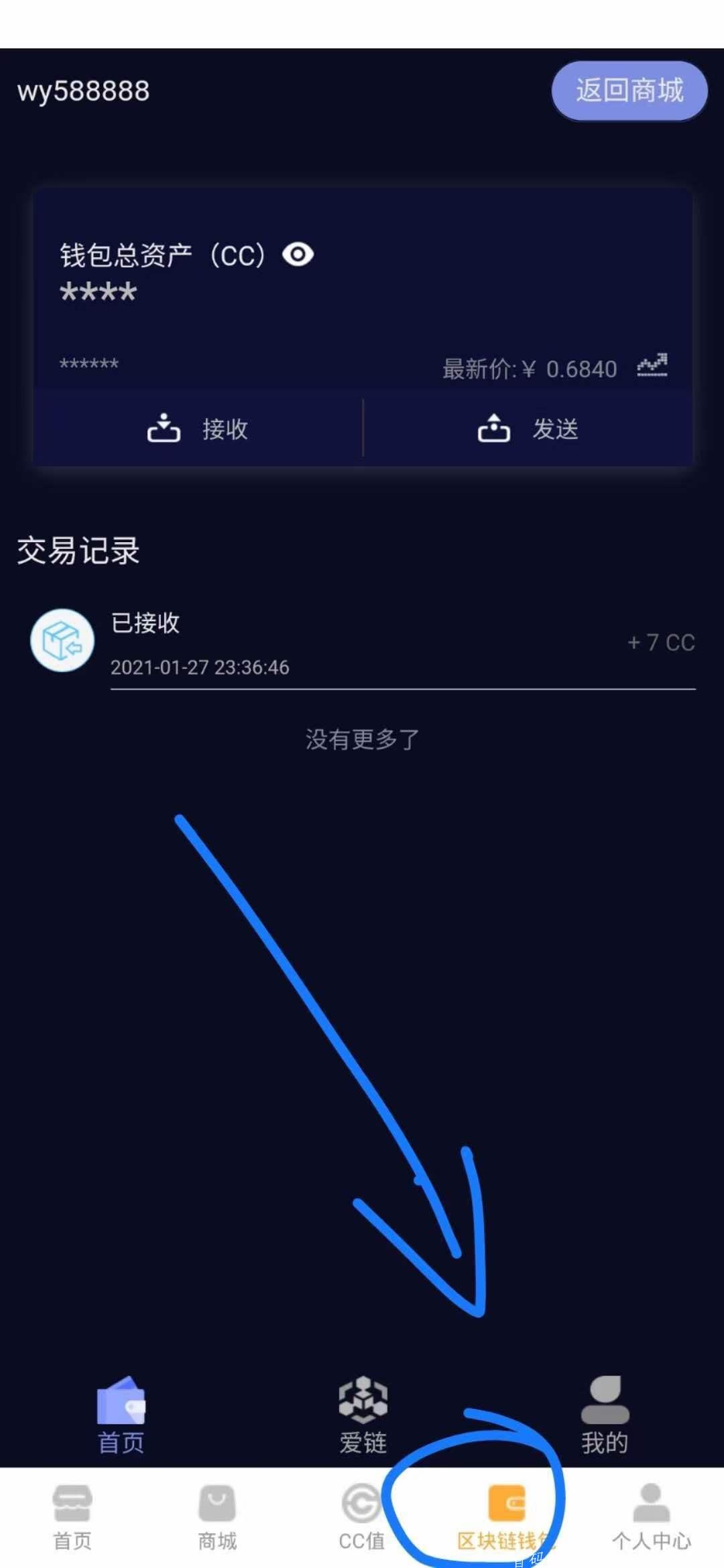
Task: Switch to the wallet 首页 tab with purple icon
Action: [121, 1415]
